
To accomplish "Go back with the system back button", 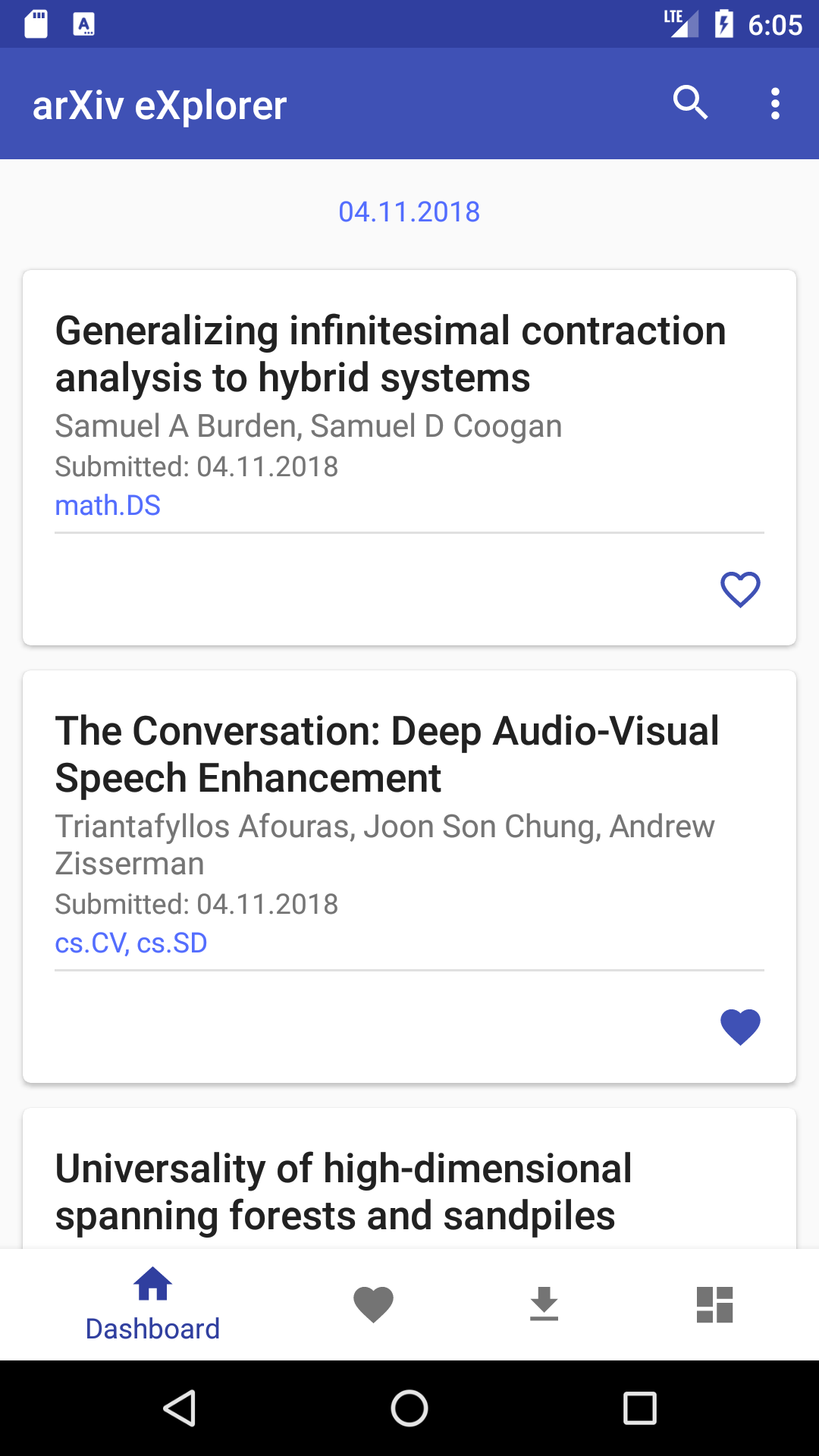I will click(180, 1408).
